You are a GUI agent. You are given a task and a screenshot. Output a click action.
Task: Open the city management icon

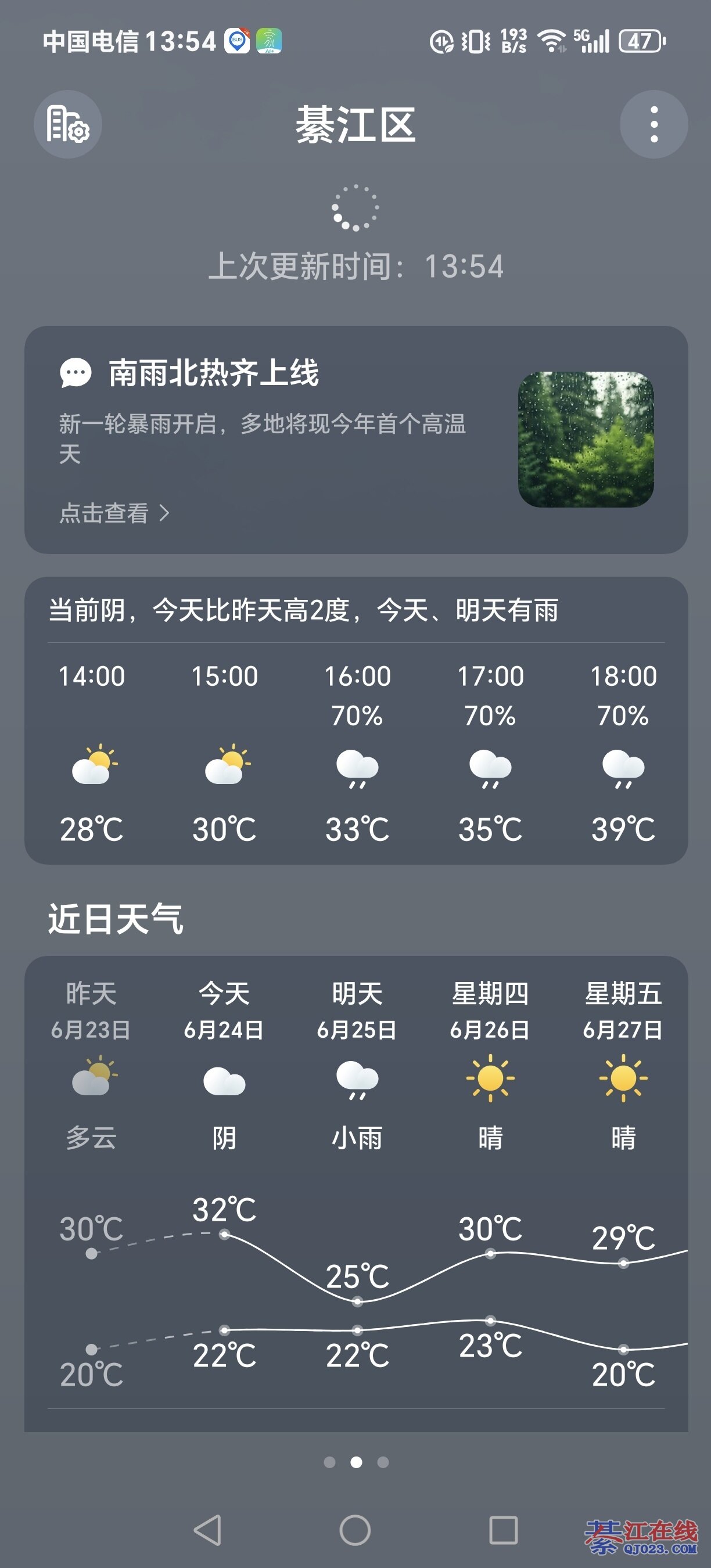pyautogui.click(x=67, y=125)
